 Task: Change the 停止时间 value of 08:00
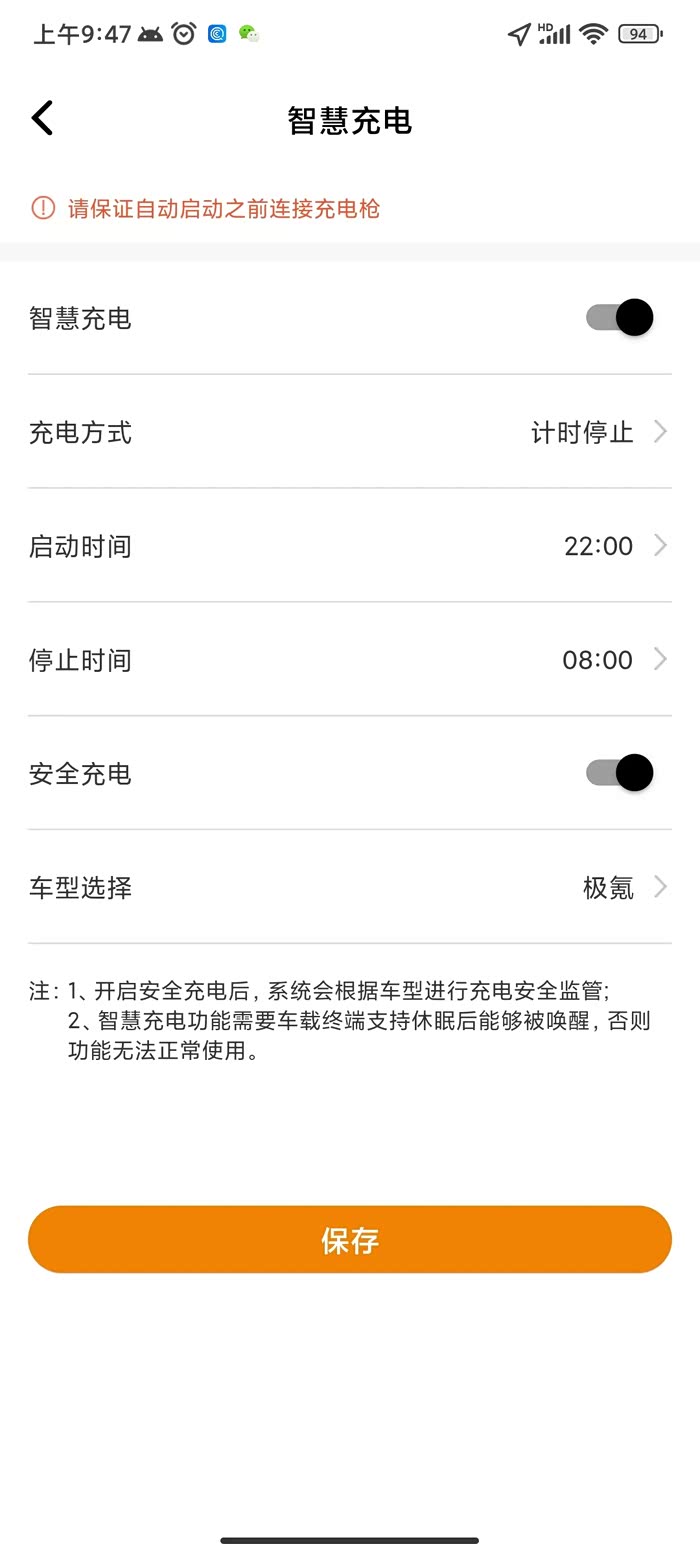coord(598,660)
